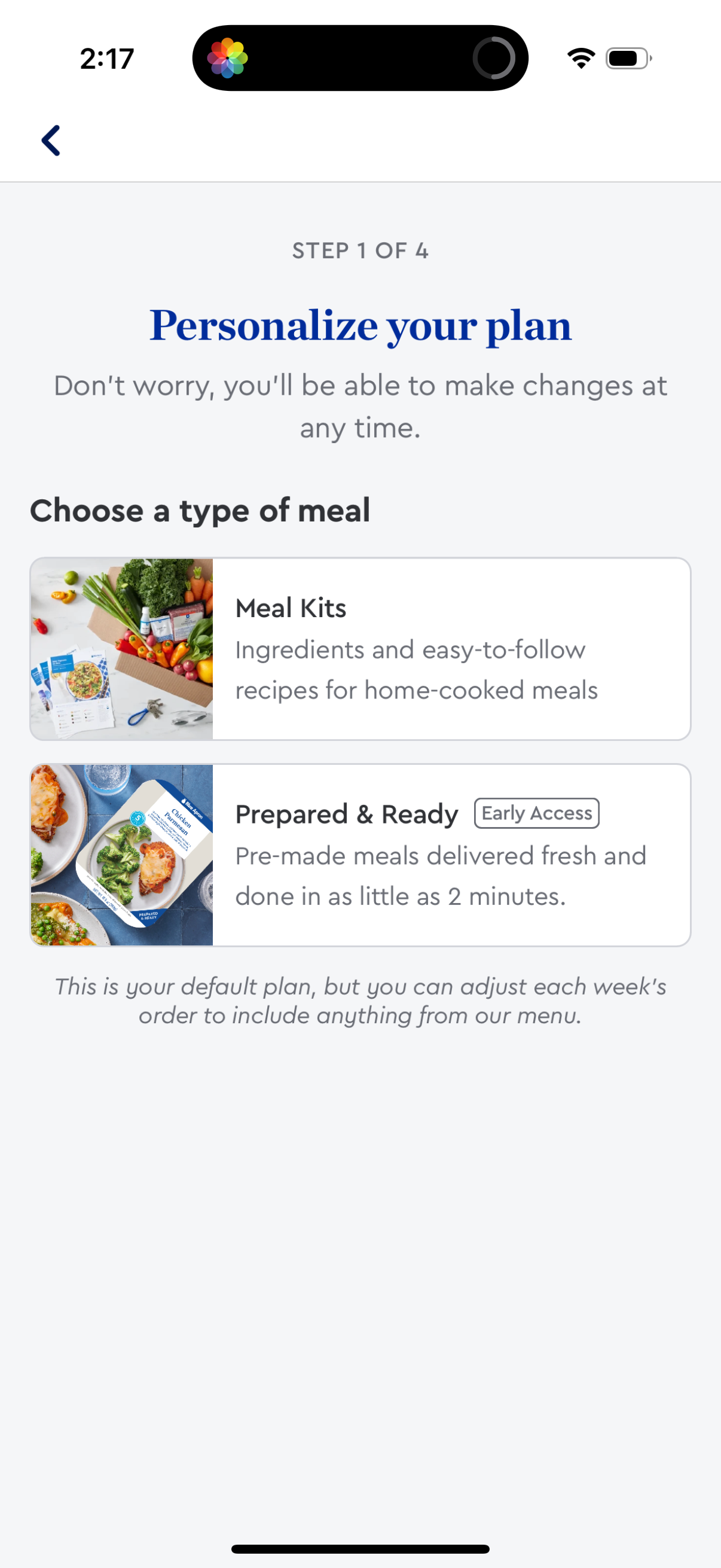This screenshot has width=721, height=1568.
Task: Expand details on the Early Access badge
Action: pyautogui.click(x=536, y=813)
